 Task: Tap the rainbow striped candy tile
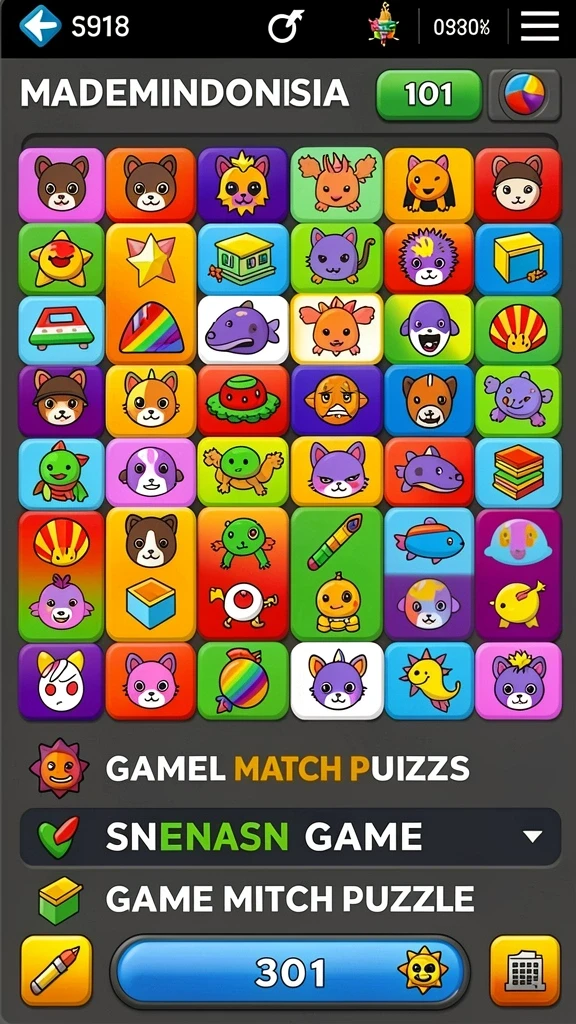pos(243,680)
